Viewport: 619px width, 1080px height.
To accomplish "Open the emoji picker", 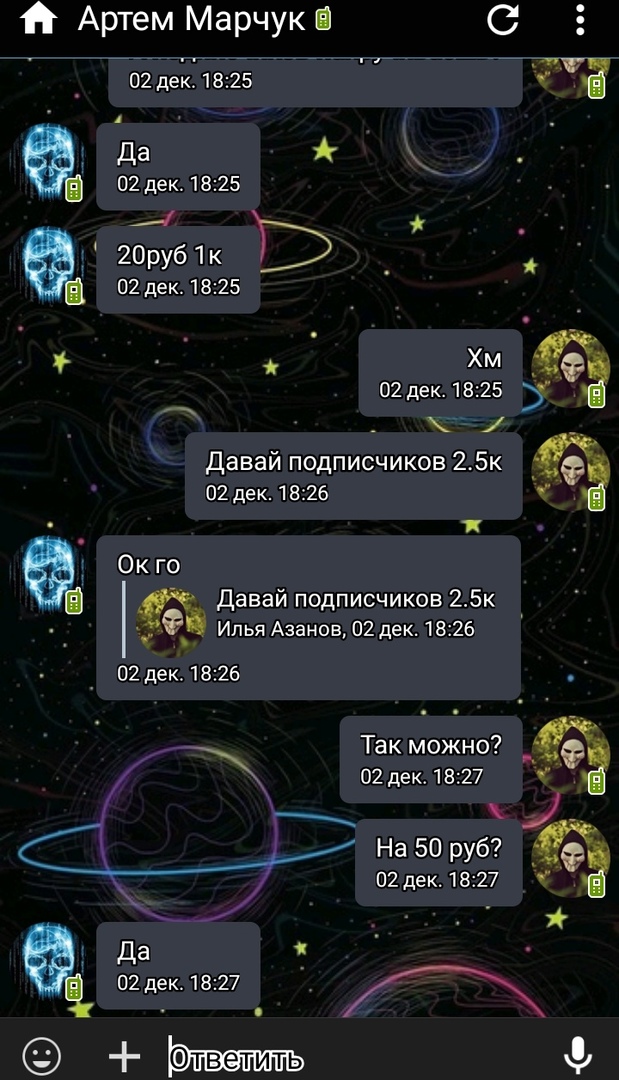I will click(41, 1056).
